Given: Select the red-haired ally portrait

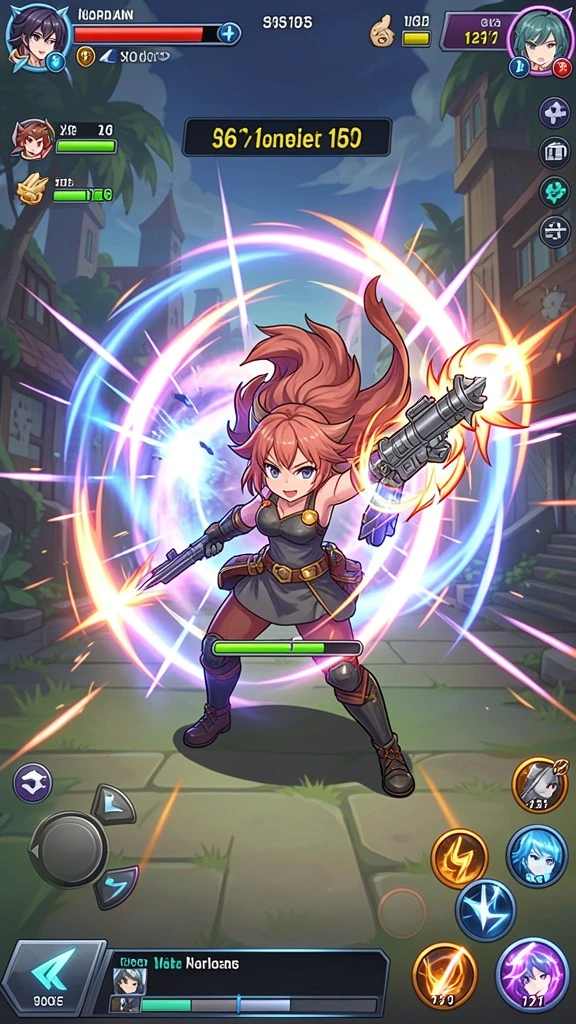Looking at the screenshot, I should 31,139.
